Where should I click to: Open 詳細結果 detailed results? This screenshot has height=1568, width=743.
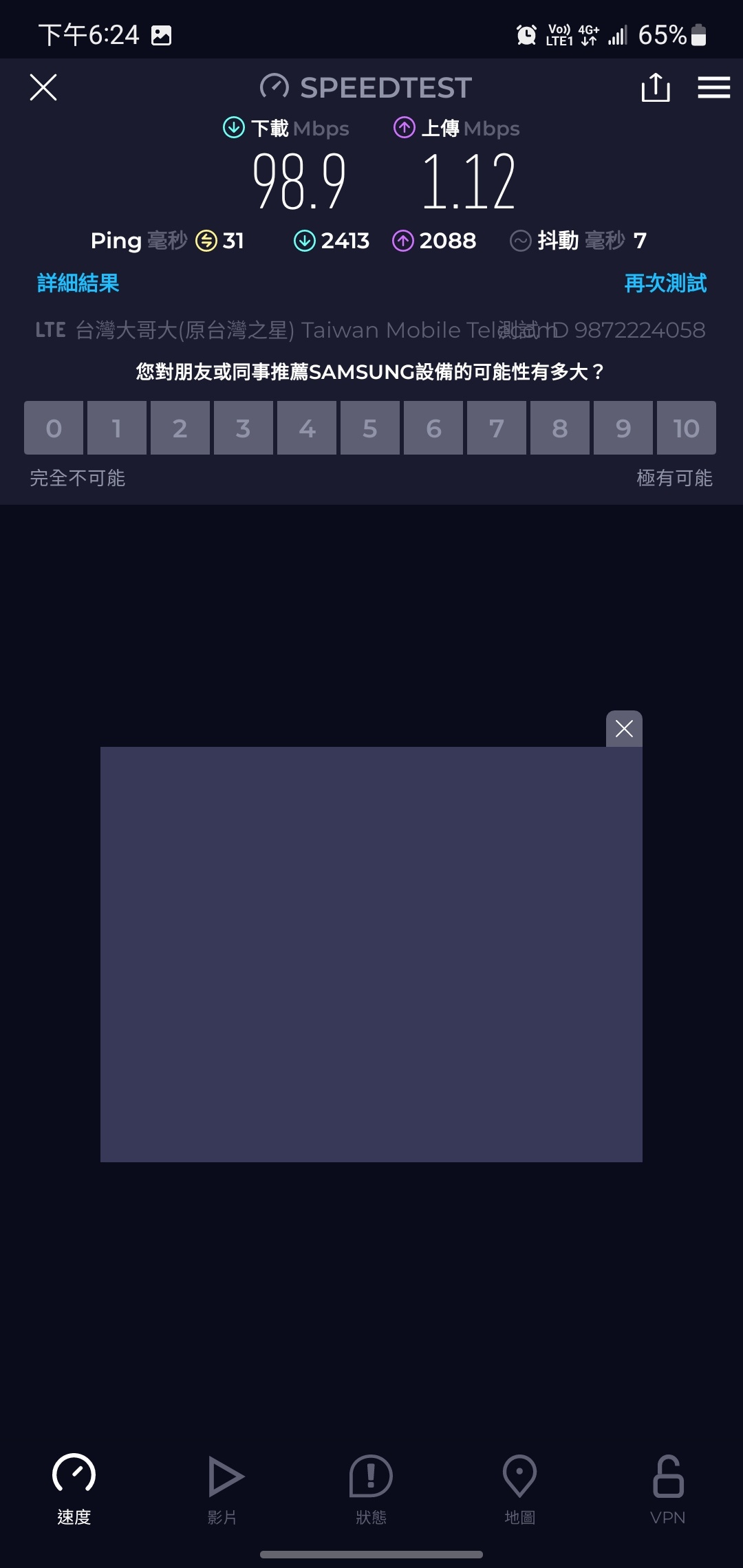78,283
